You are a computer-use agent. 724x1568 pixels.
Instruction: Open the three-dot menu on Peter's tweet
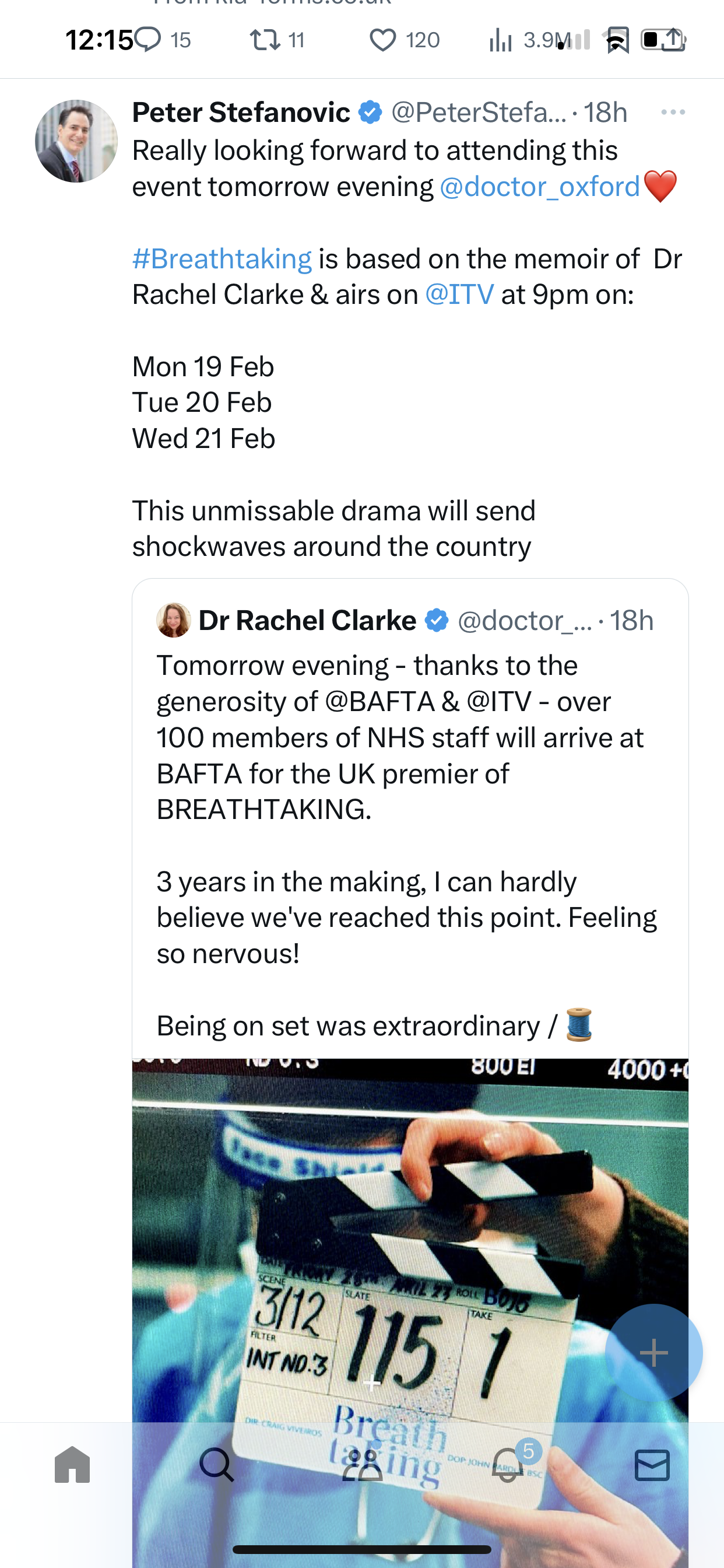[x=673, y=112]
